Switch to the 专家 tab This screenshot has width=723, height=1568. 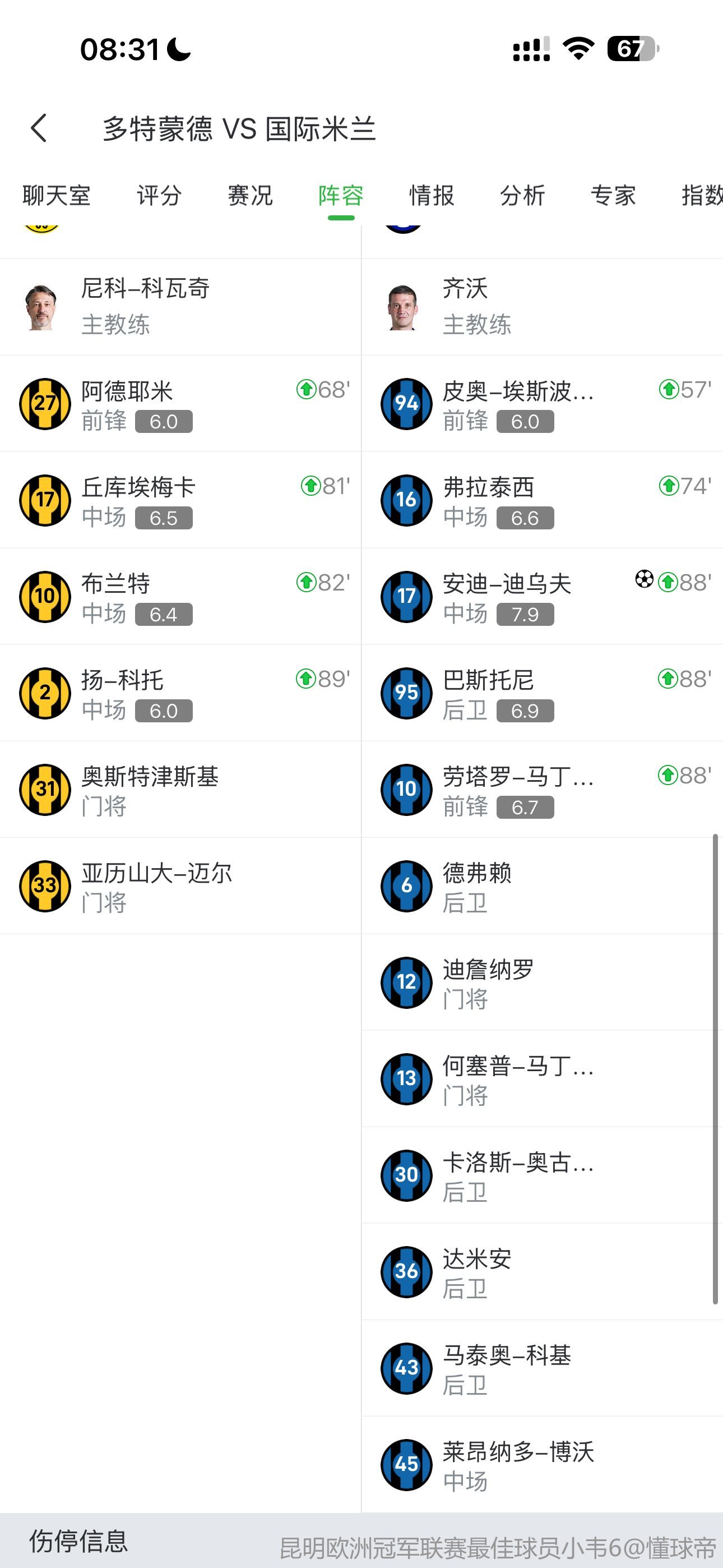pyautogui.click(x=613, y=195)
